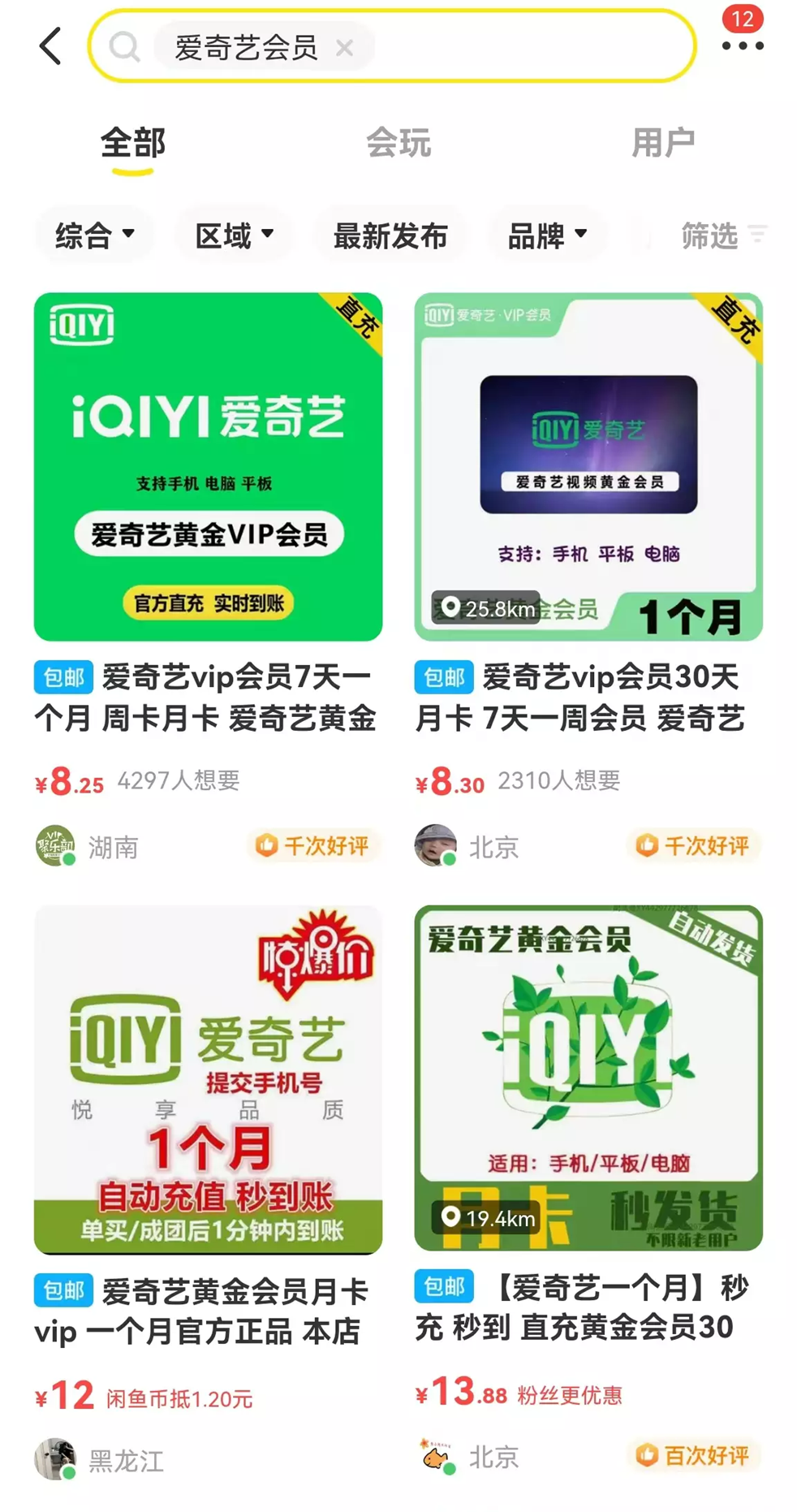Viewport: 797px width, 1512px height.
Task: Sort by 最新发布
Action: click(x=390, y=235)
